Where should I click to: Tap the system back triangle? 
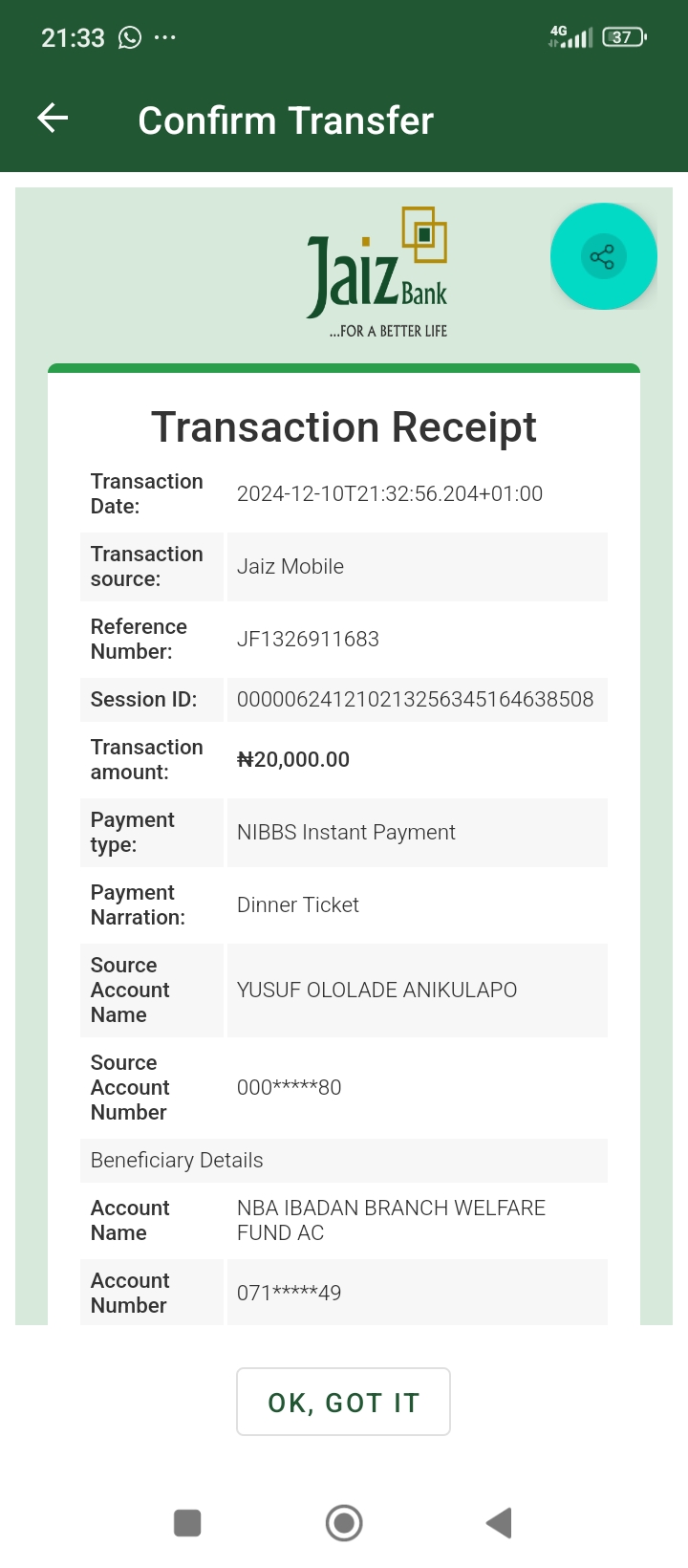click(499, 1522)
